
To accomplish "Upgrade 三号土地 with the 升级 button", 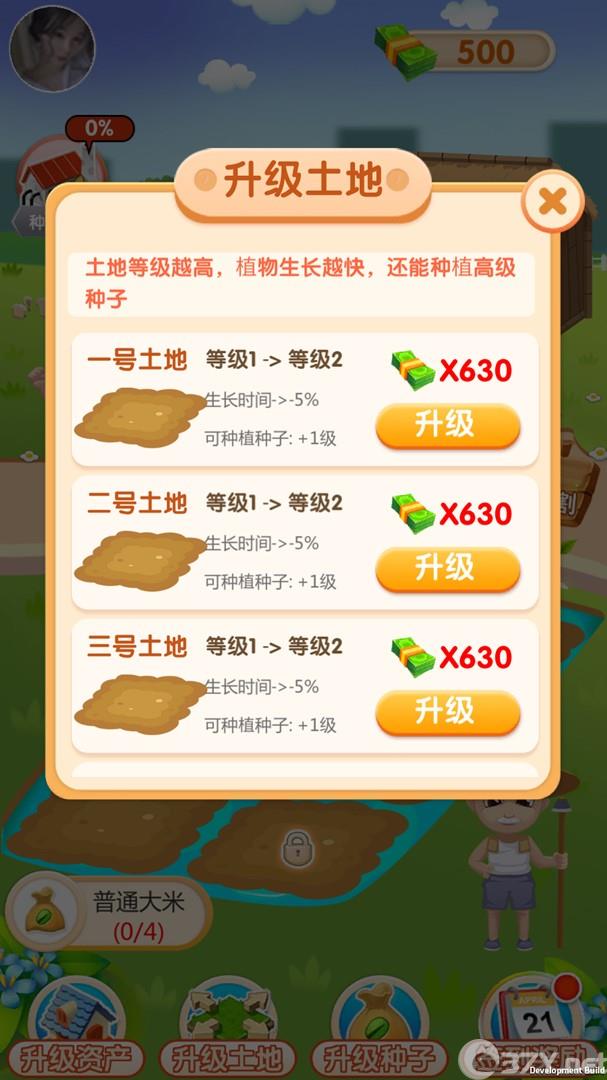I will point(447,713).
